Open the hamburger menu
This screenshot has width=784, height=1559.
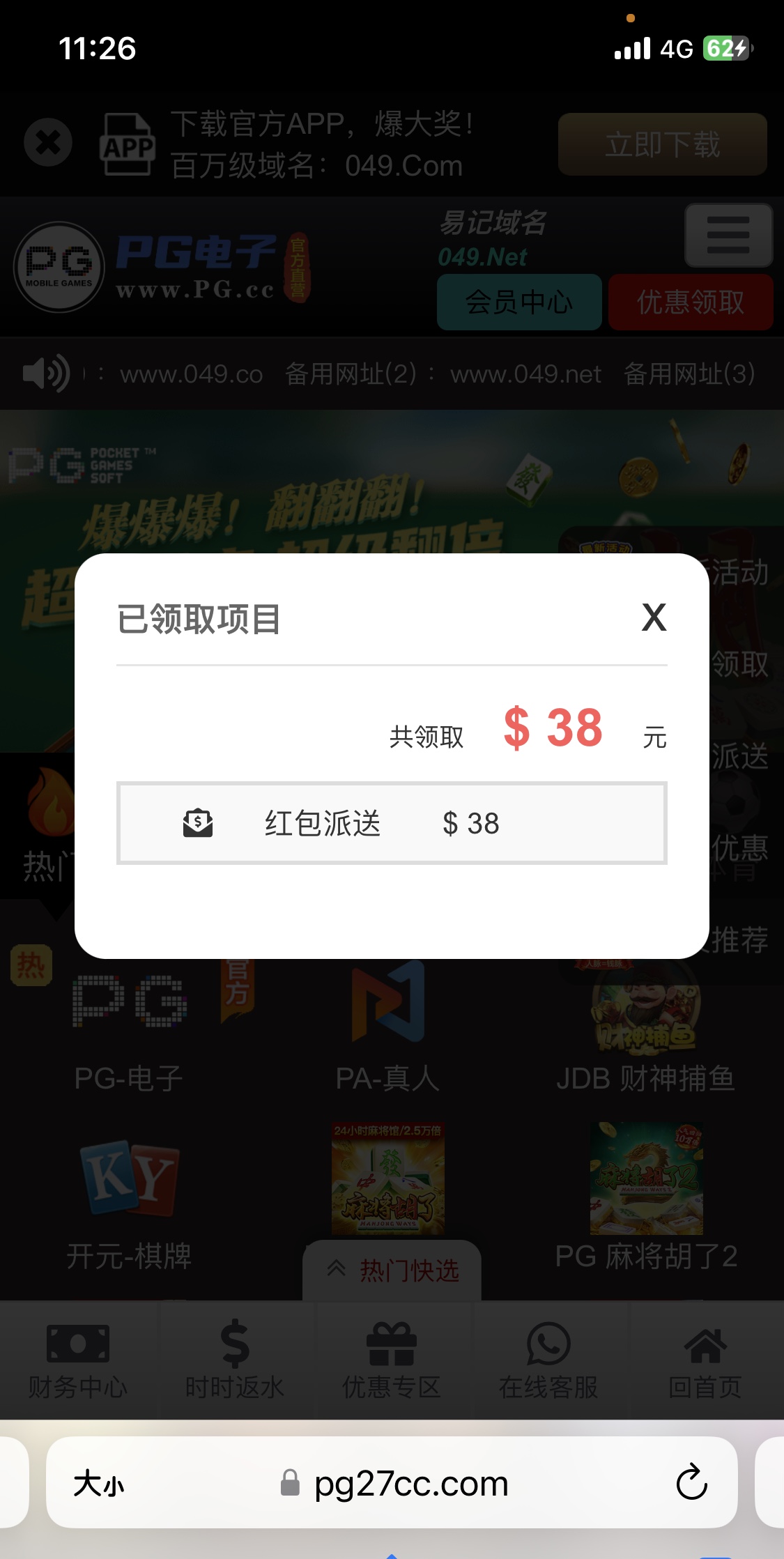(x=728, y=236)
